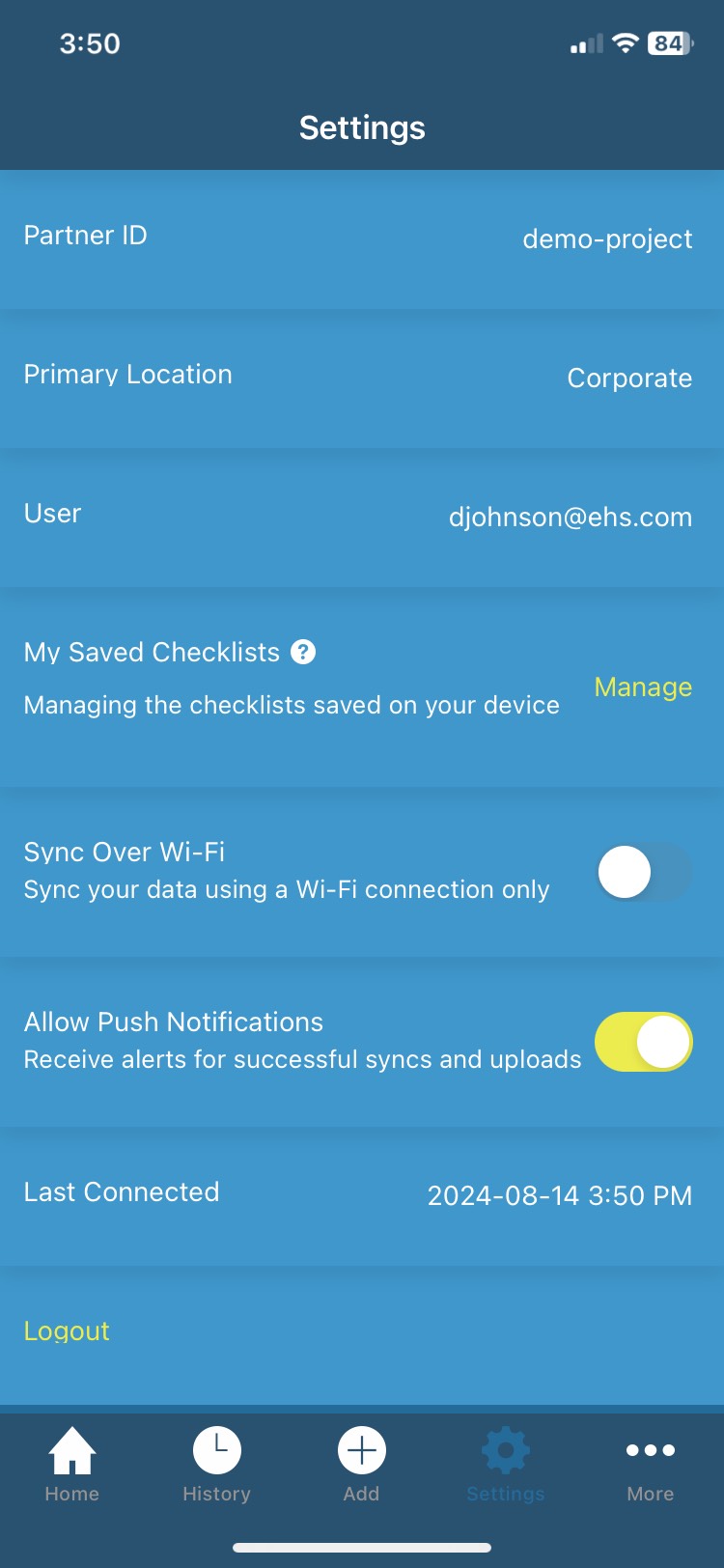Turn off Allow Push Notifications
Viewport: 724px width, 1568px height.
coord(644,1042)
